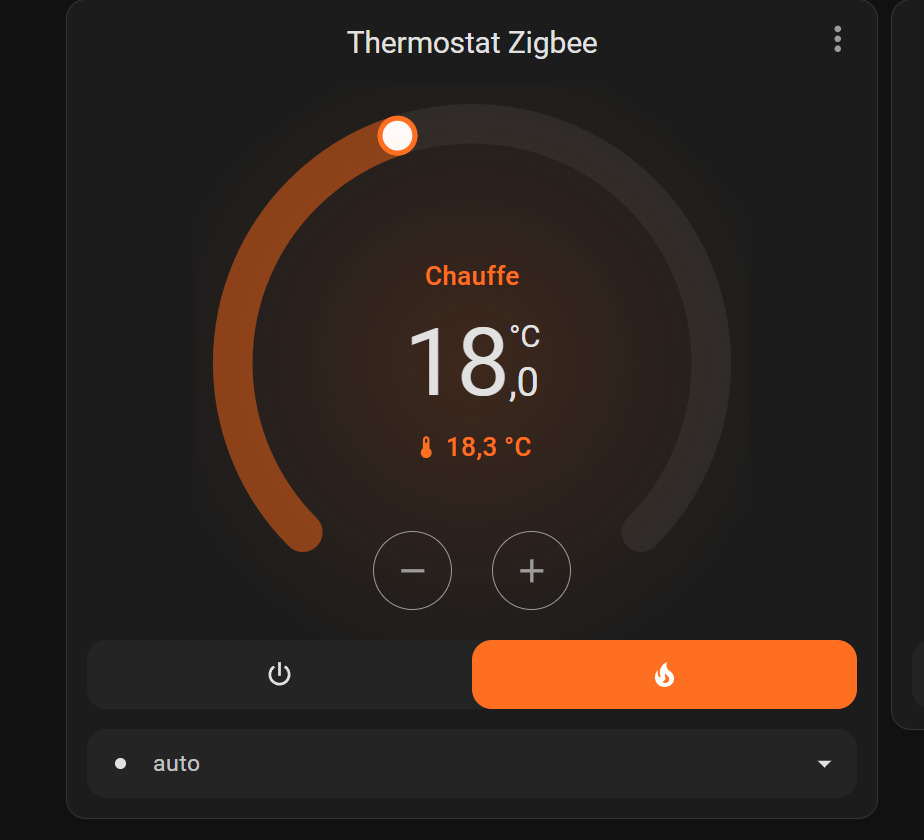
Task: Increase target temperature with the plus button
Action: tap(531, 571)
